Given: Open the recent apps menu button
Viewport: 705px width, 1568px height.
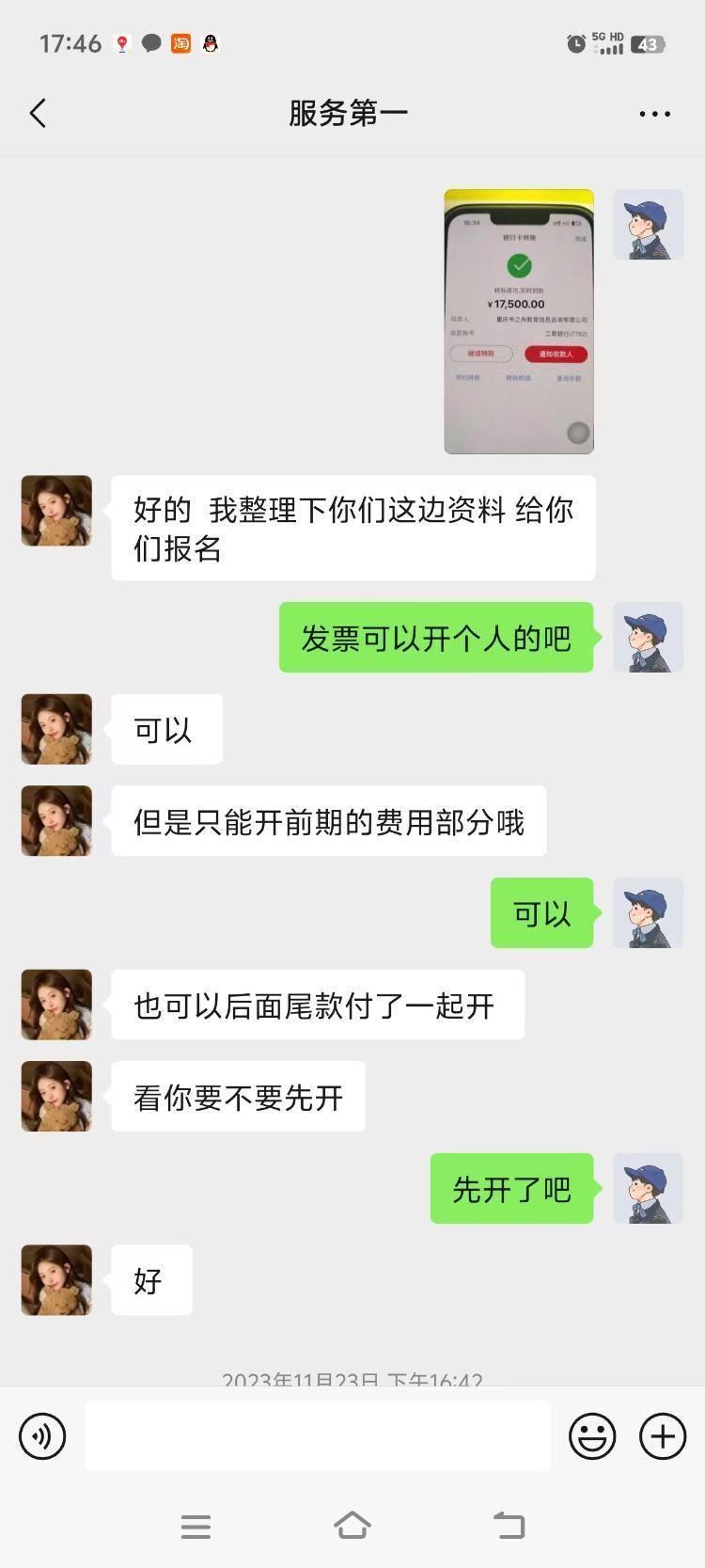Looking at the screenshot, I should tap(196, 1526).
